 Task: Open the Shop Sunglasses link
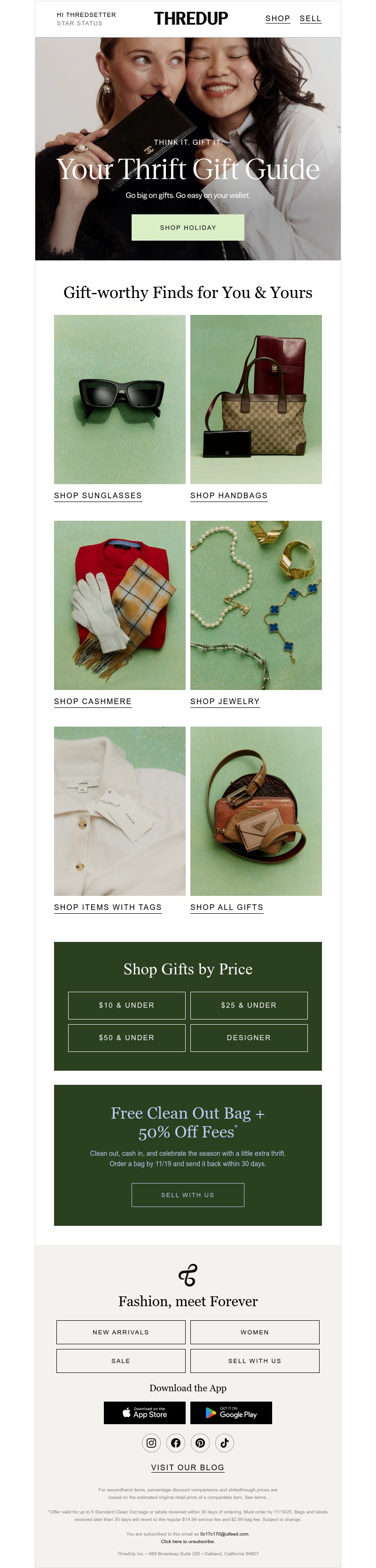[97, 495]
